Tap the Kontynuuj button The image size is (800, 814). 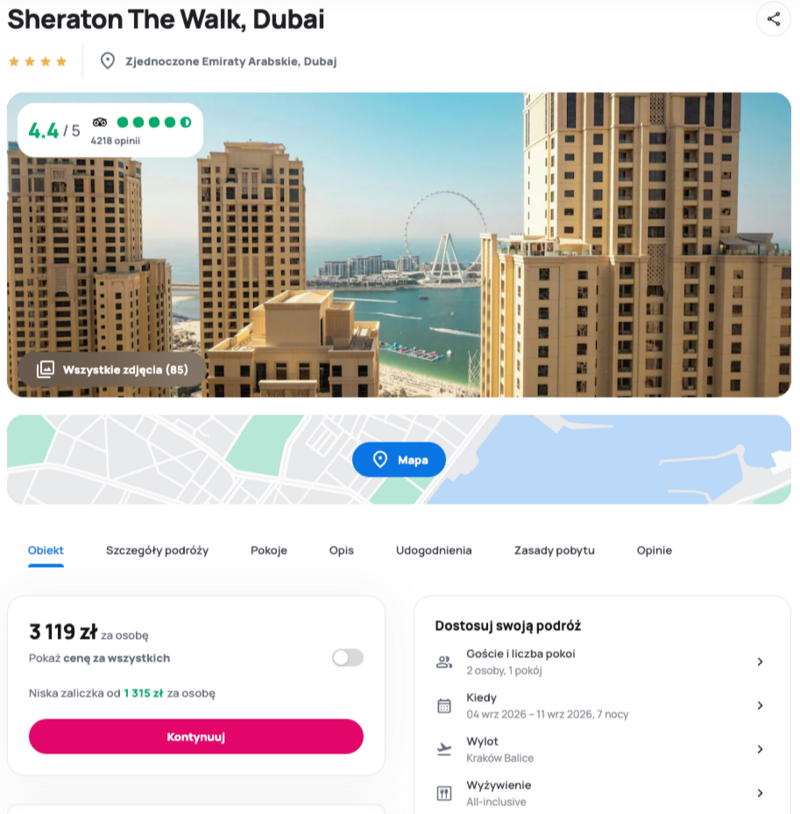click(196, 737)
